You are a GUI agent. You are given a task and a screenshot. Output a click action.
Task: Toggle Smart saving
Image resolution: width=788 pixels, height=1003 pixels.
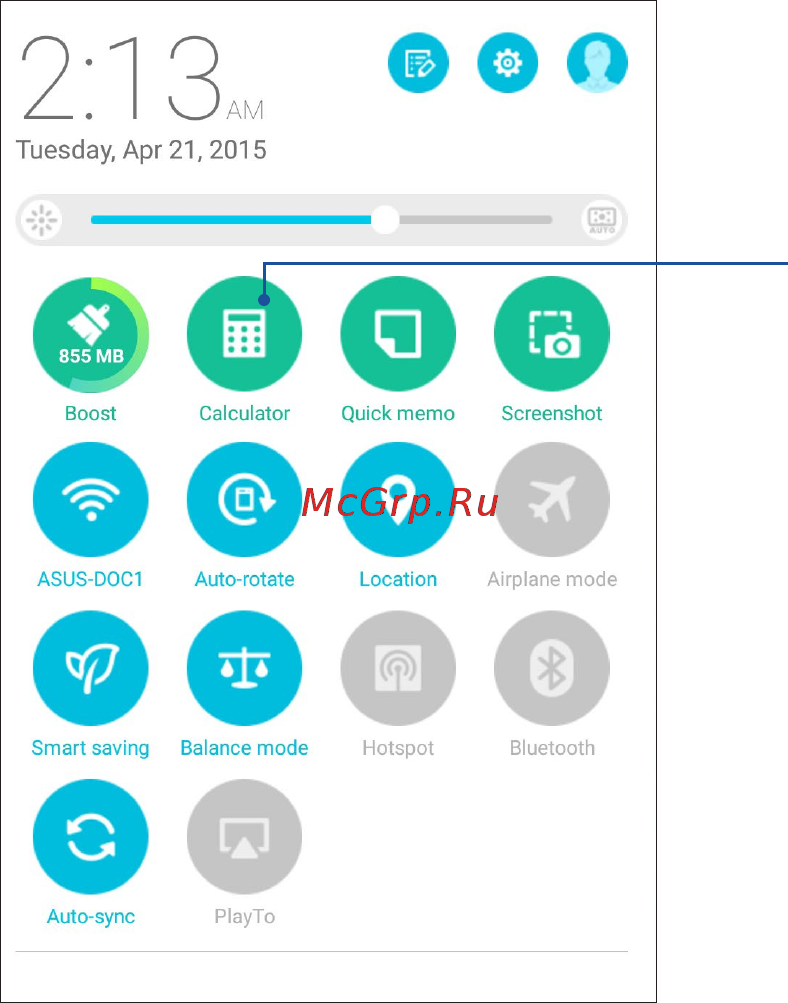pyautogui.click(x=91, y=669)
